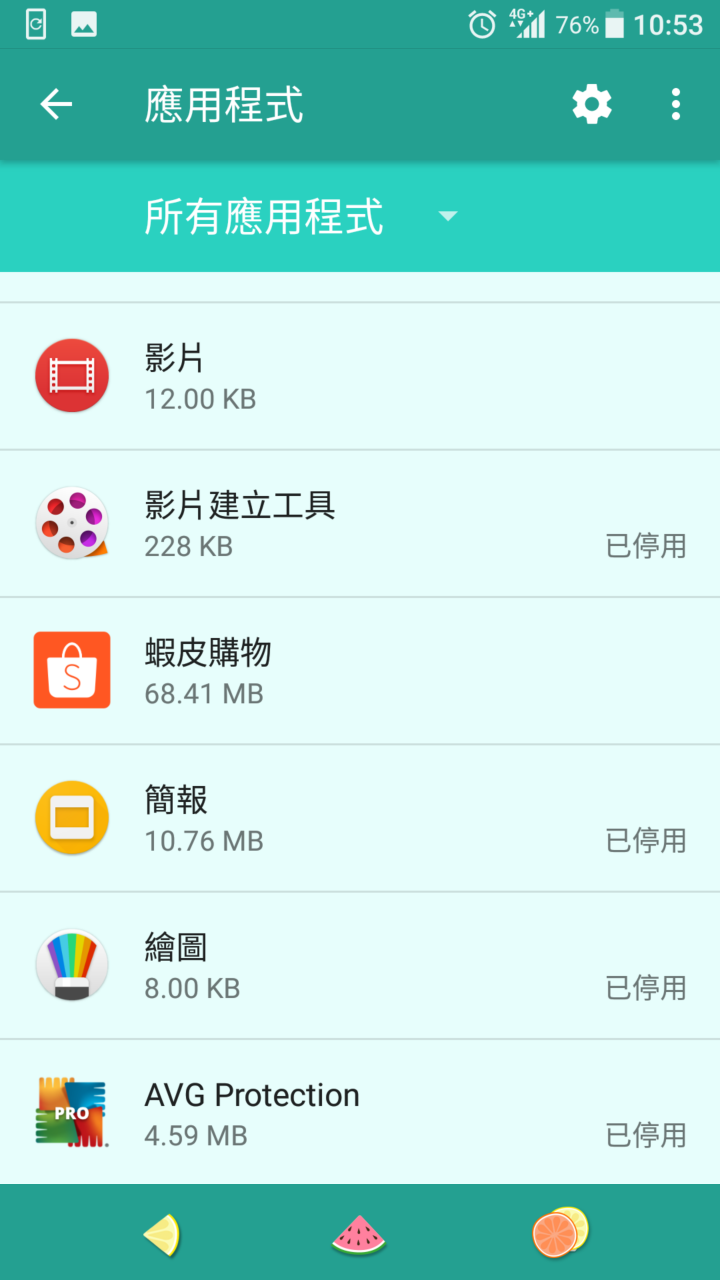Viewport: 720px width, 1280px height.
Task: Open the settings gear in the app bar
Action: [x=592, y=105]
